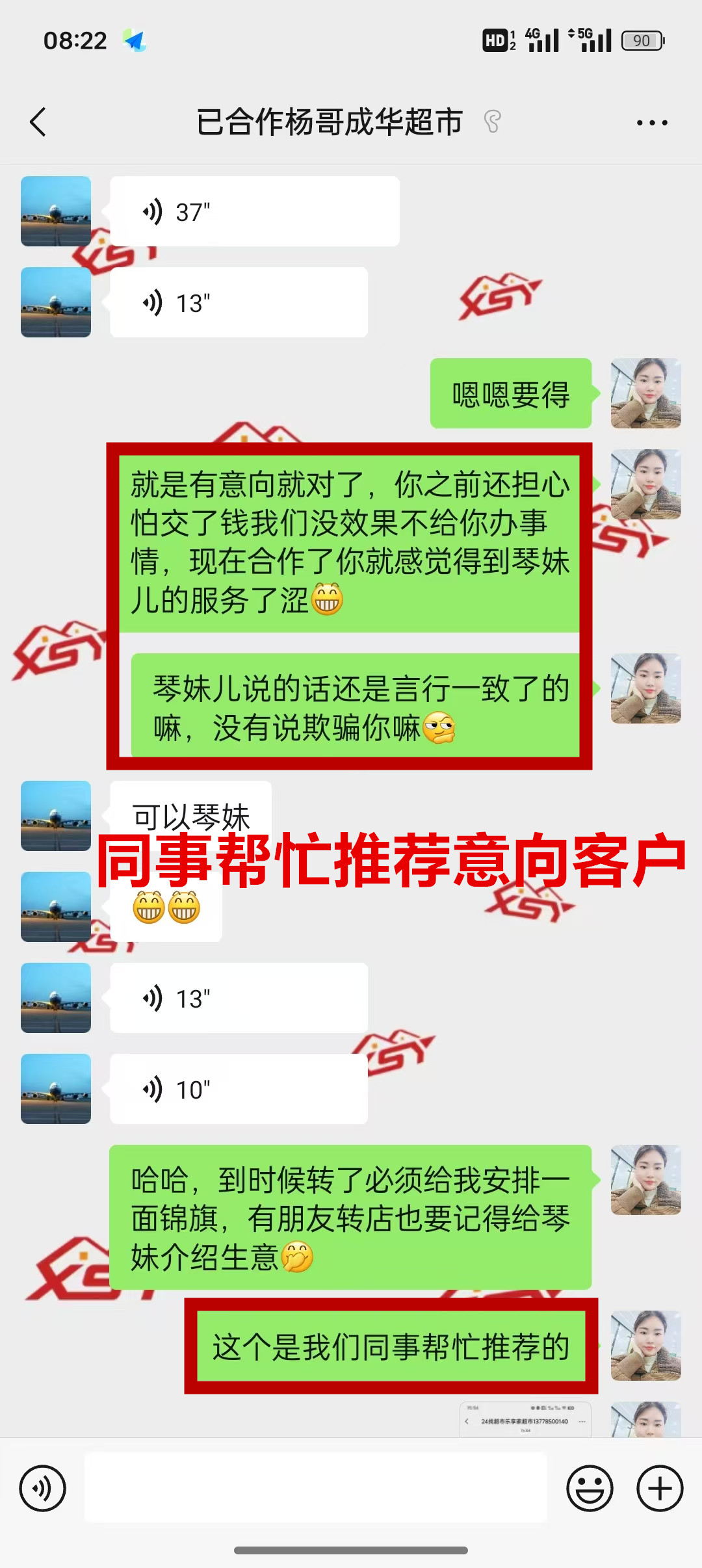
Task: Open the chat info overflow menu
Action: [x=652, y=122]
